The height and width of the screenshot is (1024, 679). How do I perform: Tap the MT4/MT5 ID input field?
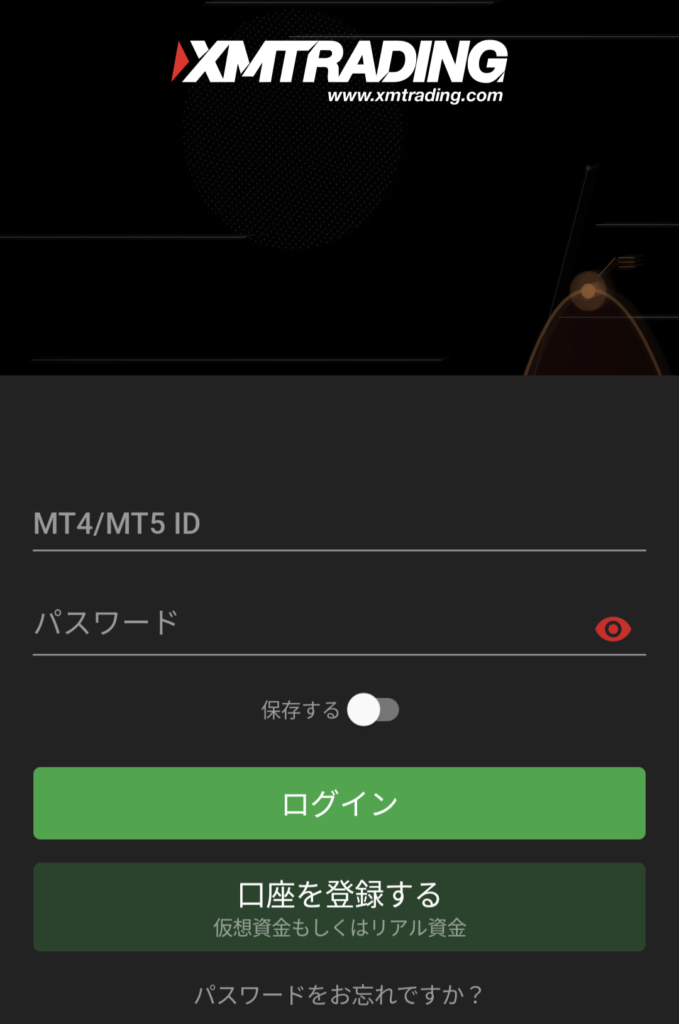(338, 524)
